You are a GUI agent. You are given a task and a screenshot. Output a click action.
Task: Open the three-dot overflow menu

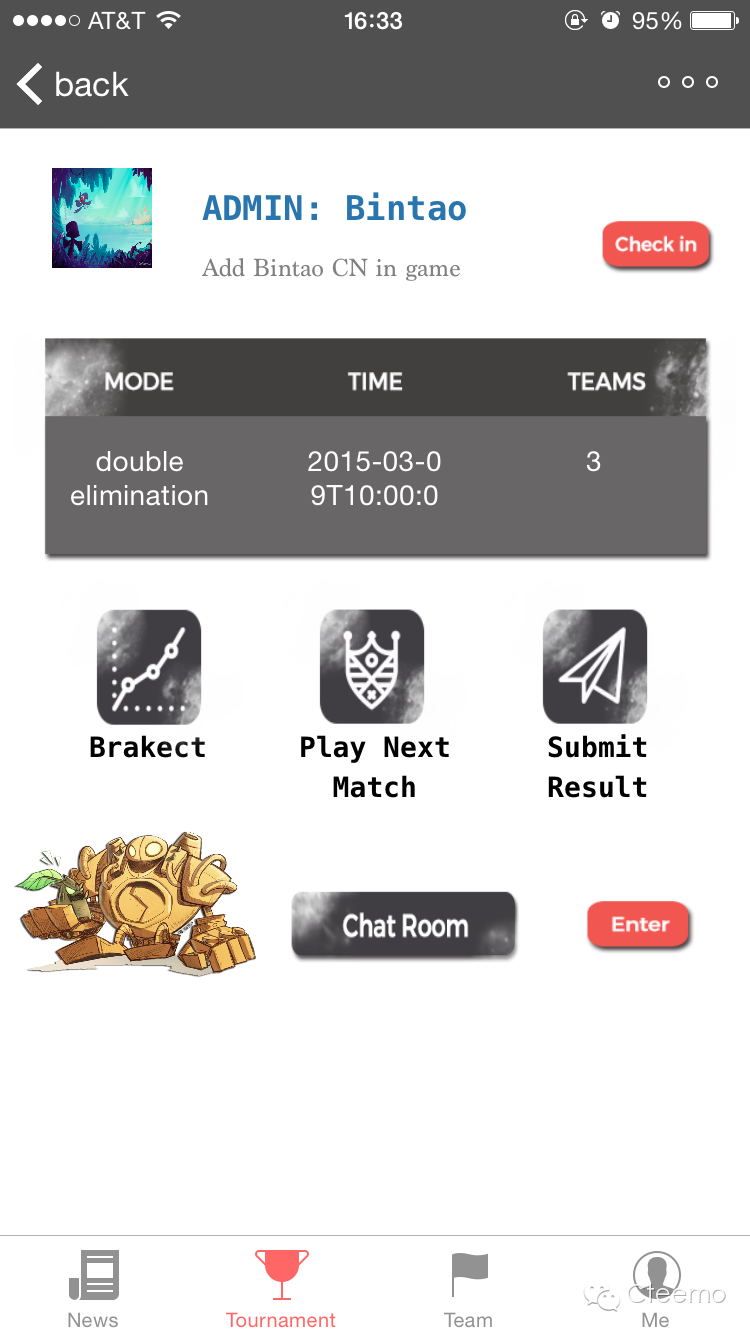[688, 83]
